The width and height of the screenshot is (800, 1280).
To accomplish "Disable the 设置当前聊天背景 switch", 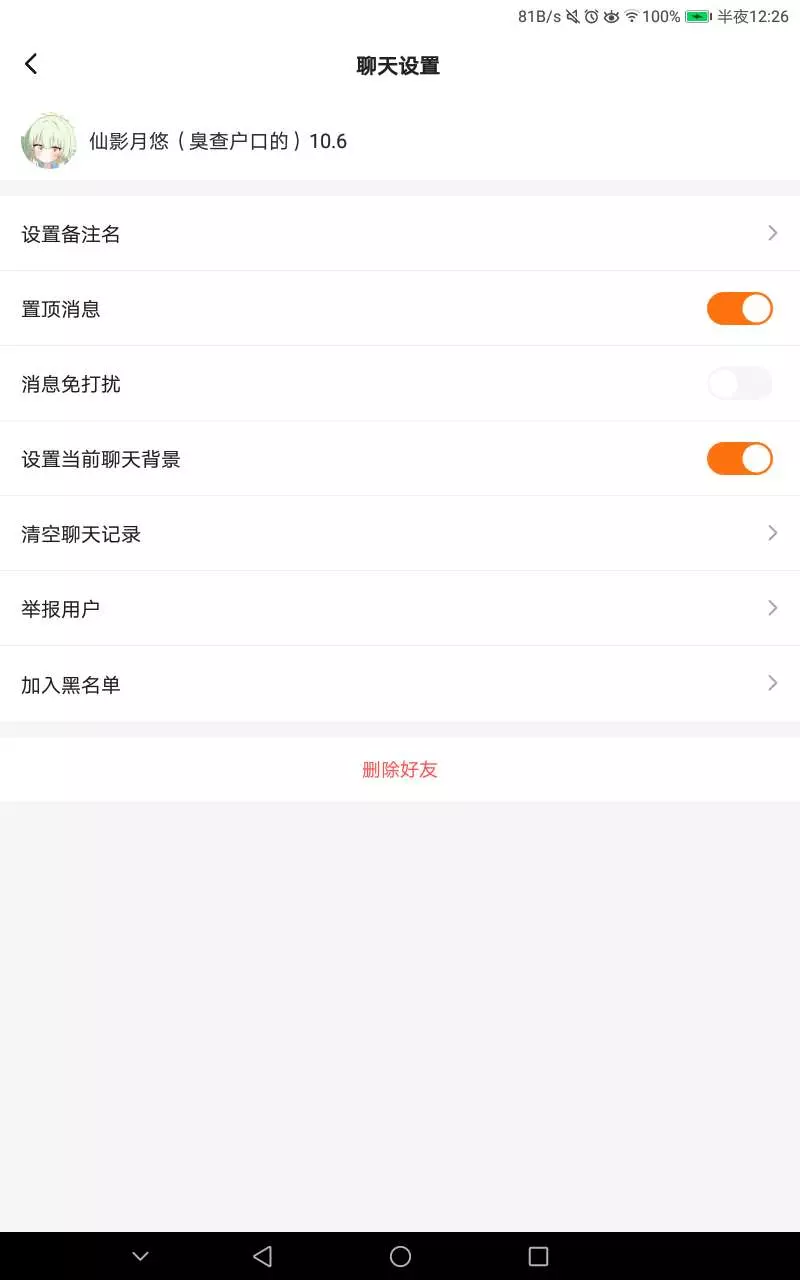I will coord(740,459).
